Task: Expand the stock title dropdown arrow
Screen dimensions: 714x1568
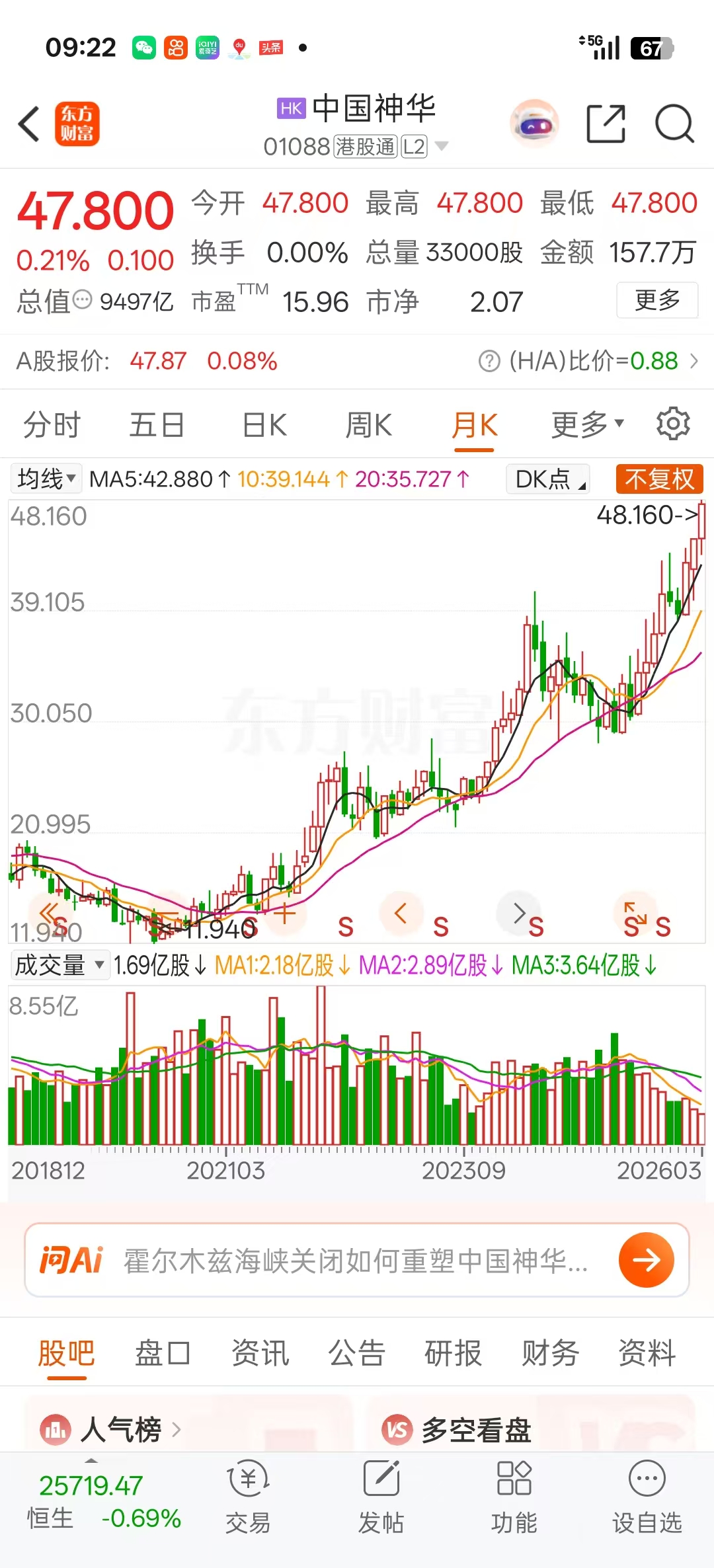Action: pyautogui.click(x=441, y=146)
